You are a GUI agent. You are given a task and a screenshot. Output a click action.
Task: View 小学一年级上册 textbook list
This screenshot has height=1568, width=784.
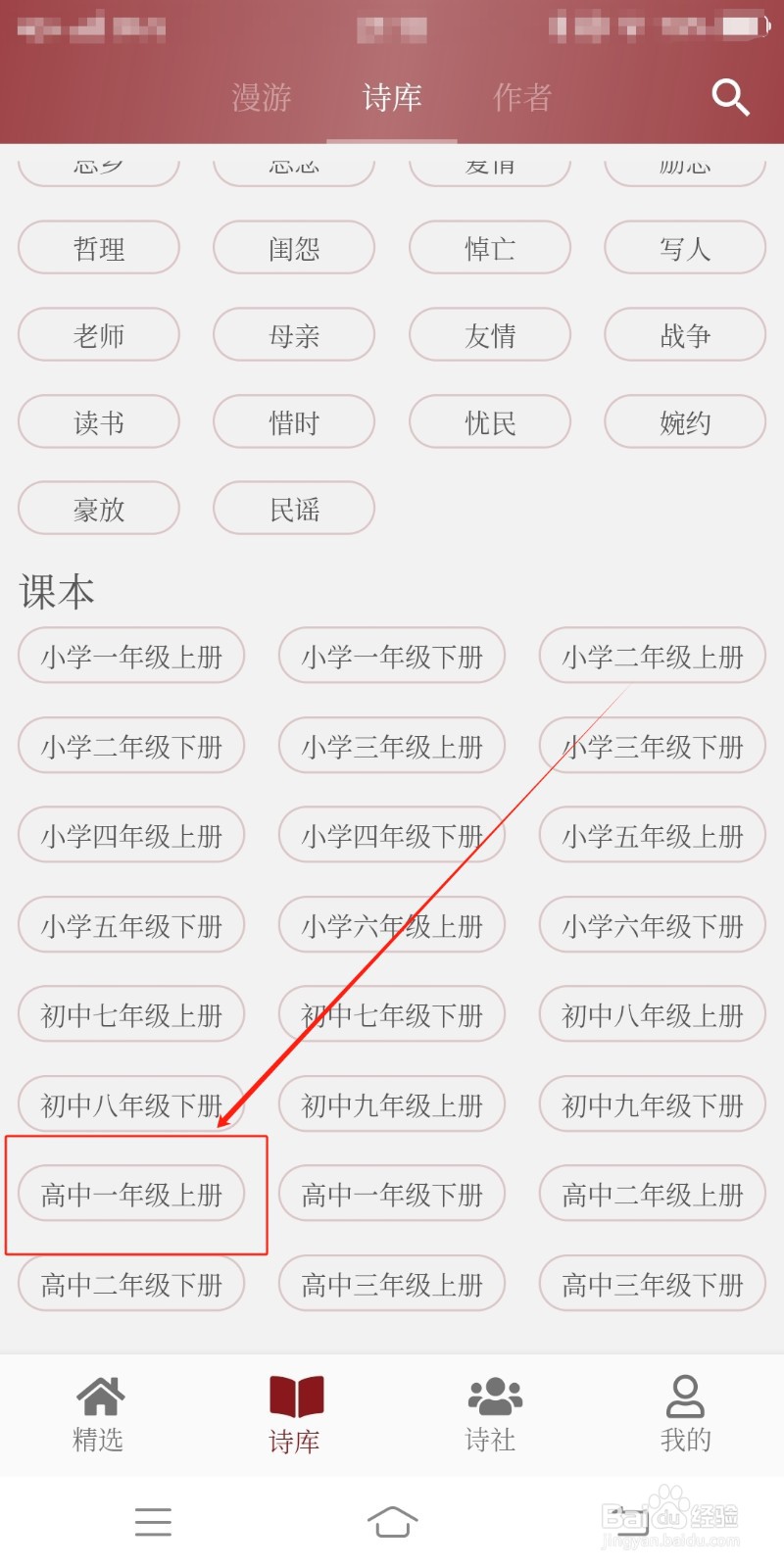[131, 656]
